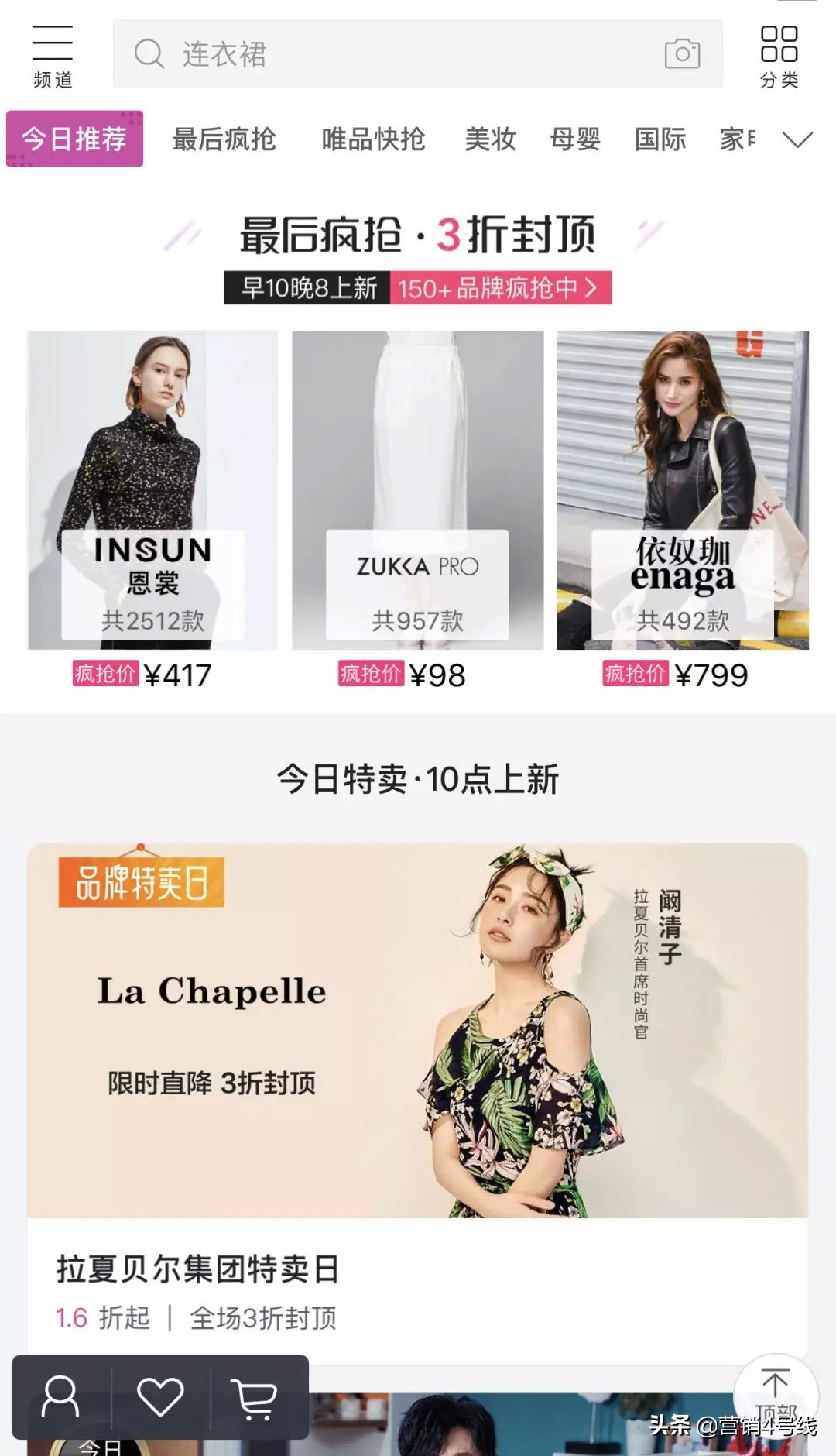This screenshot has width=836, height=1456.
Task: Expand all category tabs with the down chevron
Action: click(x=797, y=141)
